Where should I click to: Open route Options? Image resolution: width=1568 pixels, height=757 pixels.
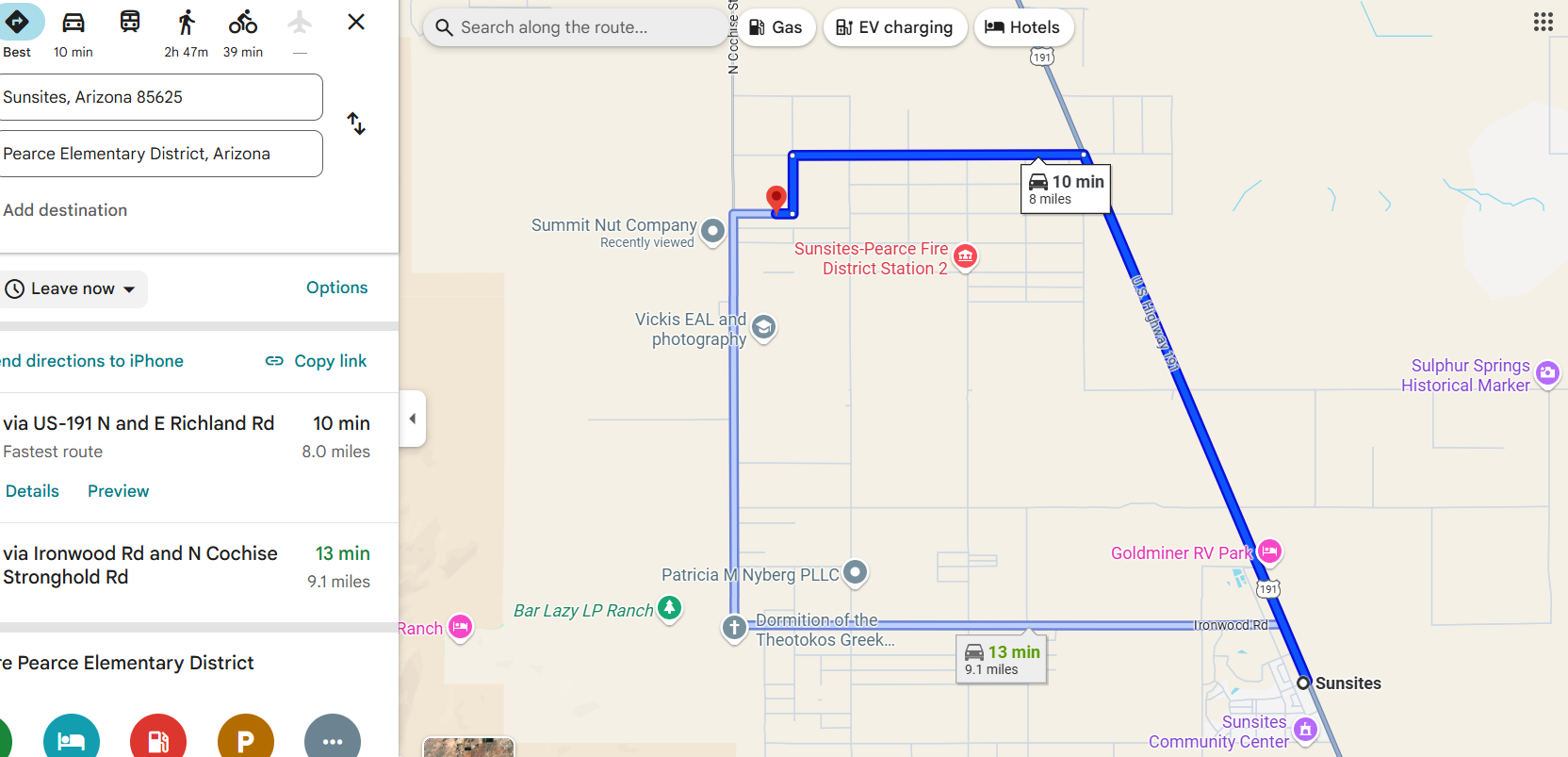pyautogui.click(x=336, y=288)
